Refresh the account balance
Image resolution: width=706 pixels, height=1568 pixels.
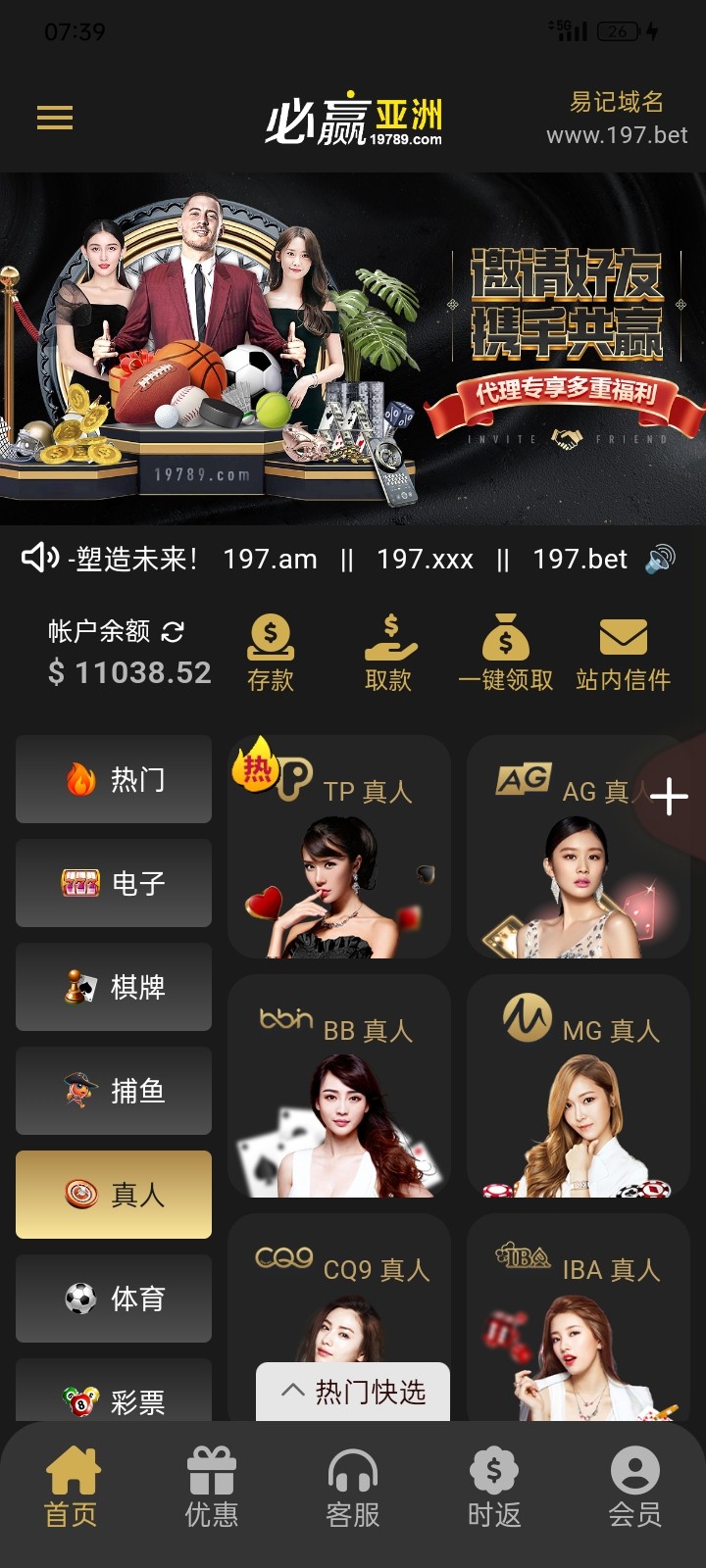coord(173,632)
